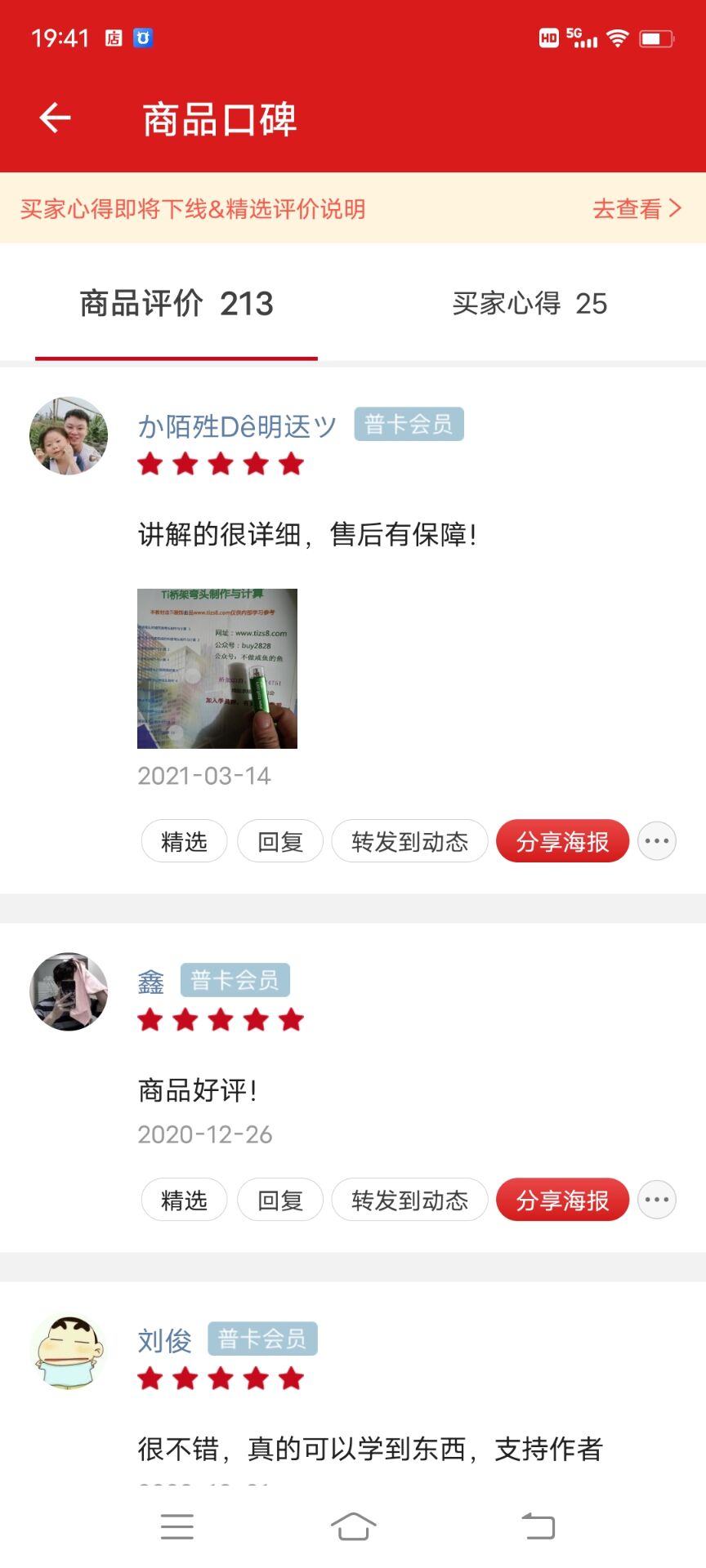Switch to the 买家心得 25 tab
Viewport: 706px width, 1568px height.
pyautogui.click(x=529, y=304)
